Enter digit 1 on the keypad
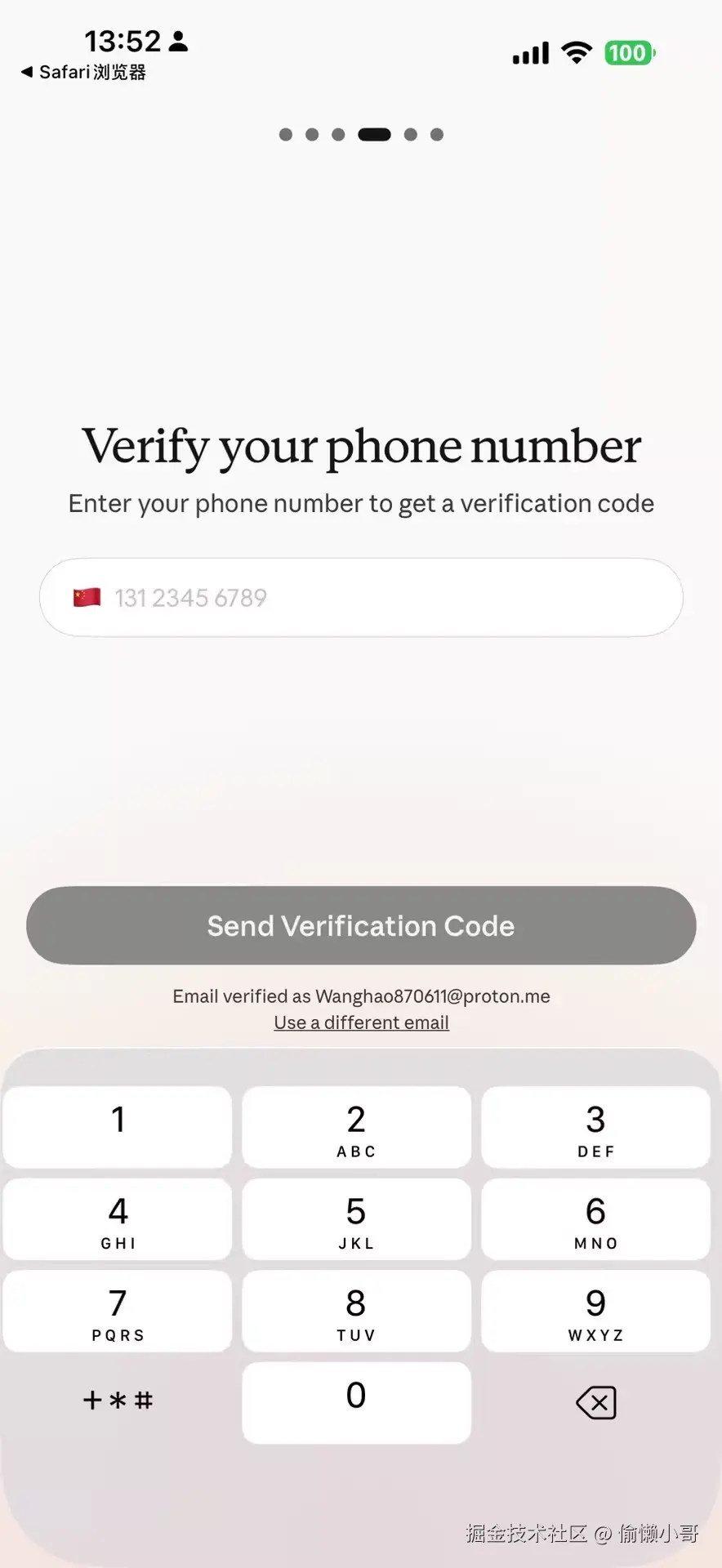The width and height of the screenshot is (722, 1568). click(x=118, y=1126)
